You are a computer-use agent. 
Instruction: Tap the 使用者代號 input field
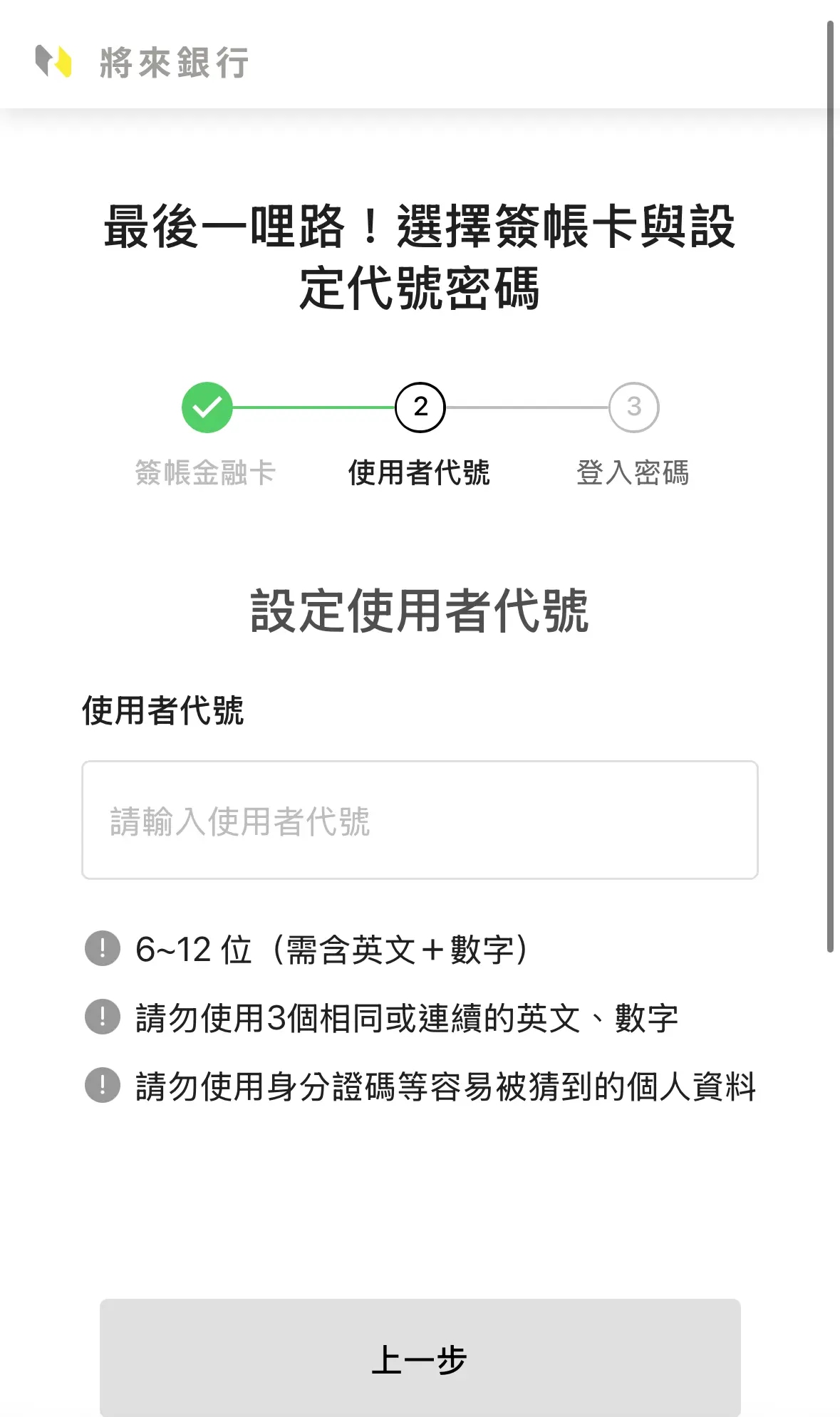coord(420,820)
